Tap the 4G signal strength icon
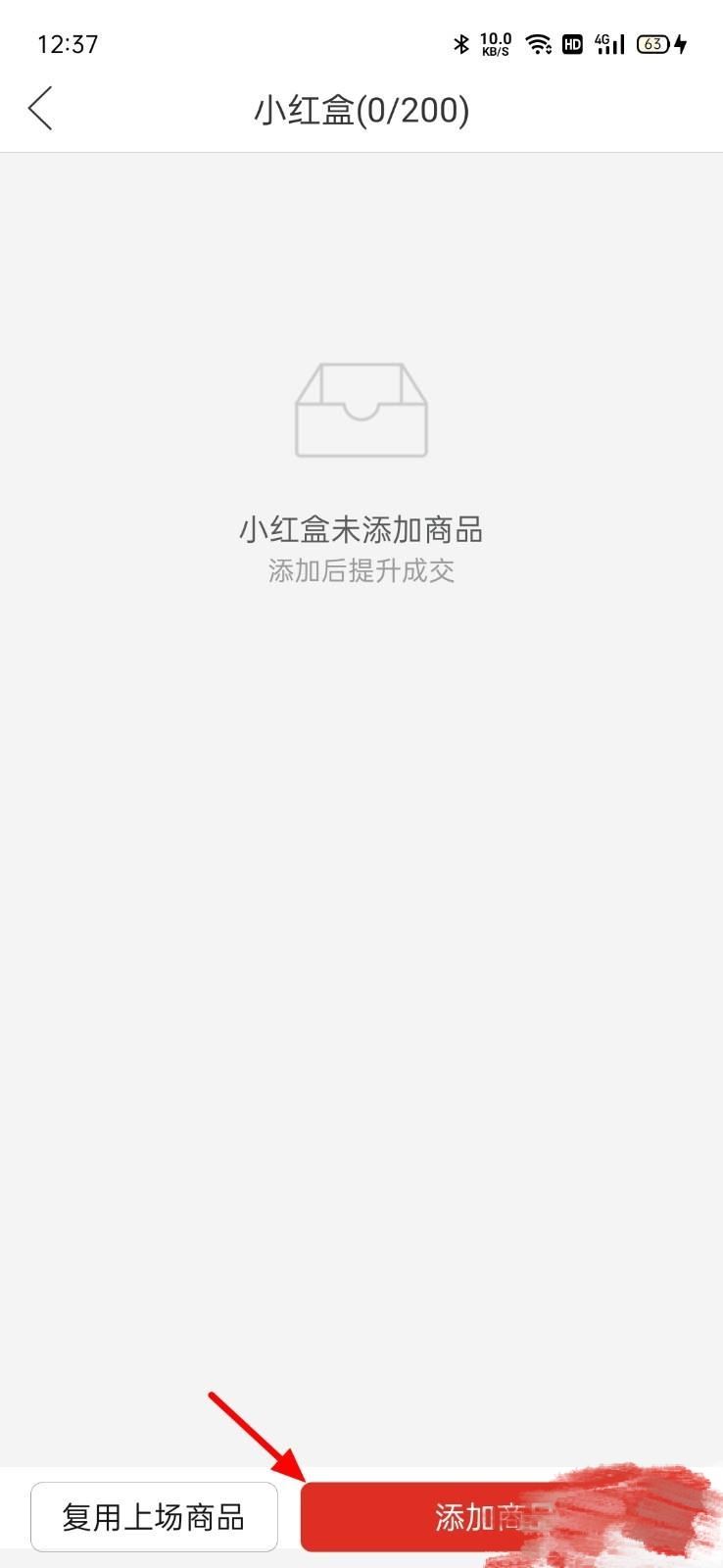This screenshot has width=723, height=1568. 607,43
